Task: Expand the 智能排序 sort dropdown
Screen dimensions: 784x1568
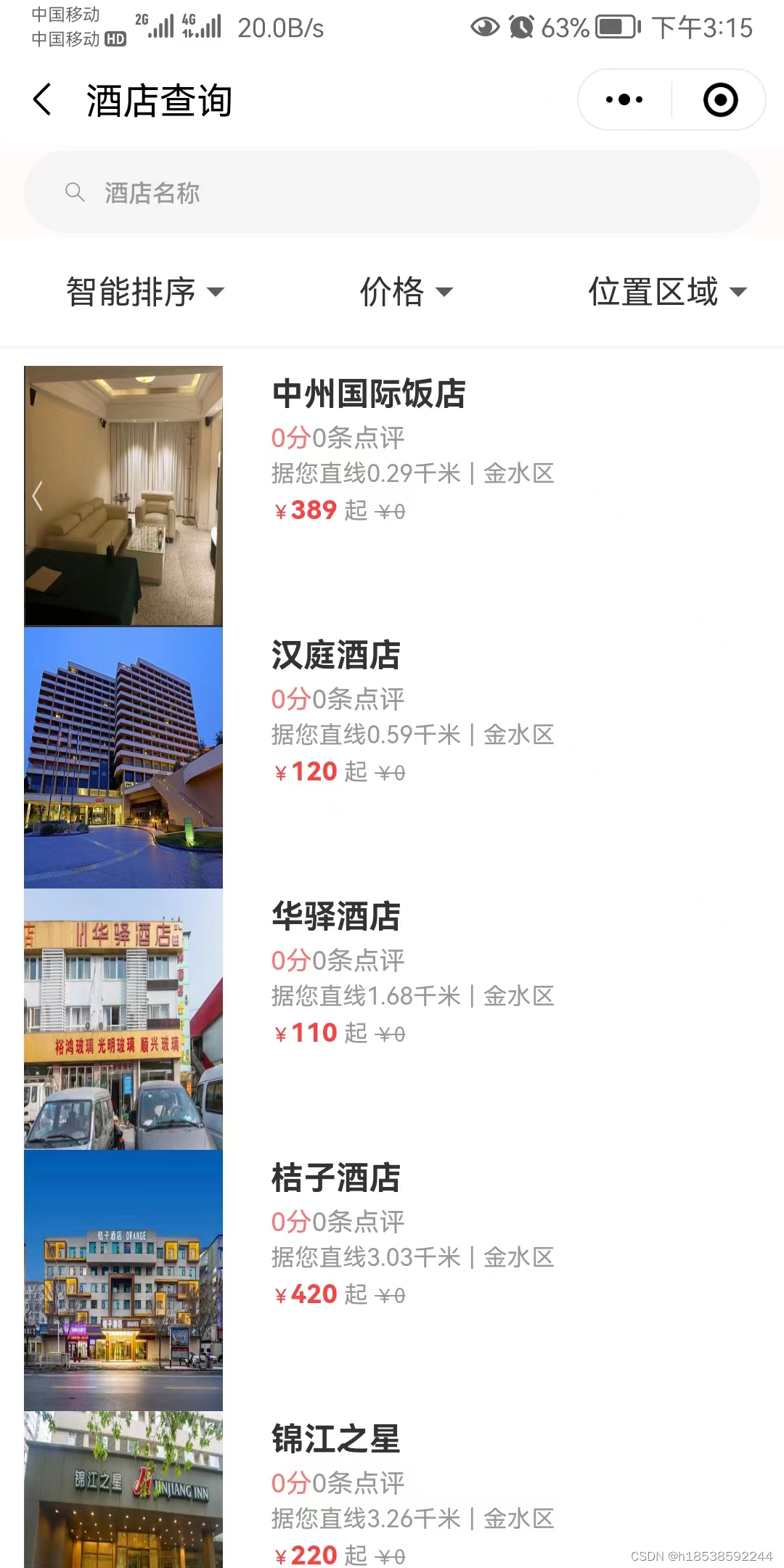Action: pos(144,292)
